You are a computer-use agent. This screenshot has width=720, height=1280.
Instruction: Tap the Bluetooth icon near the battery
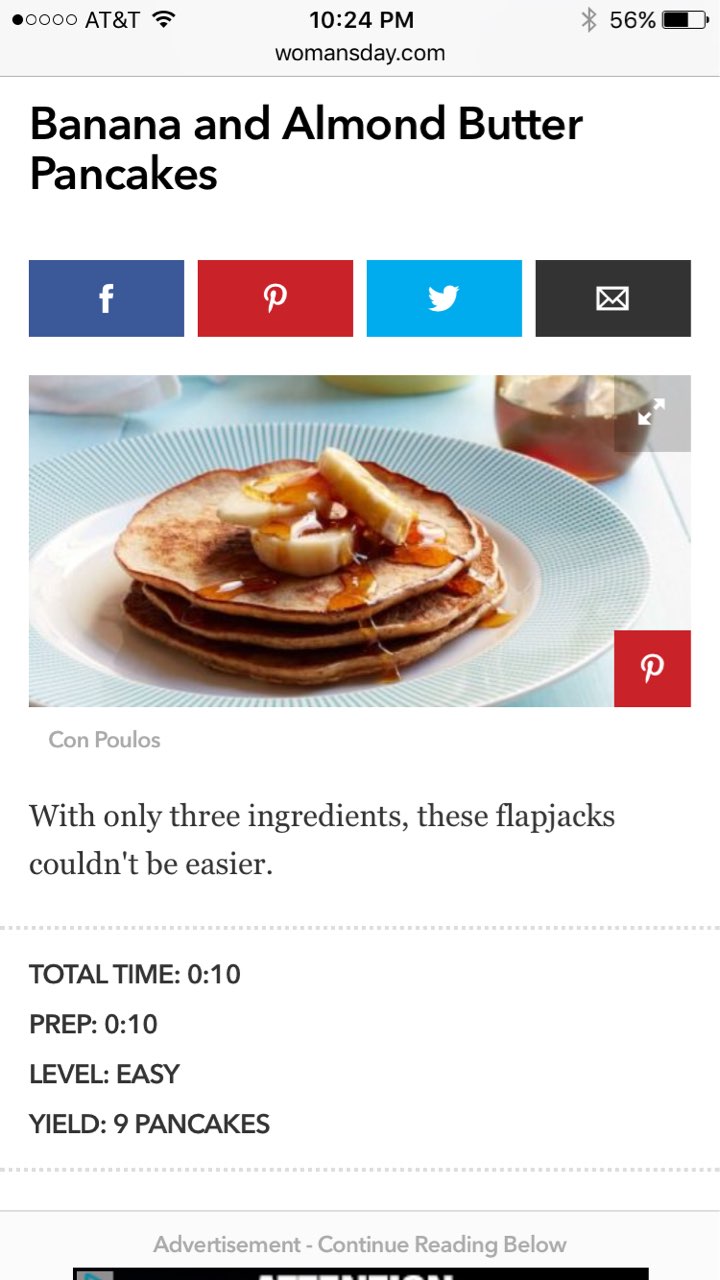(x=588, y=18)
